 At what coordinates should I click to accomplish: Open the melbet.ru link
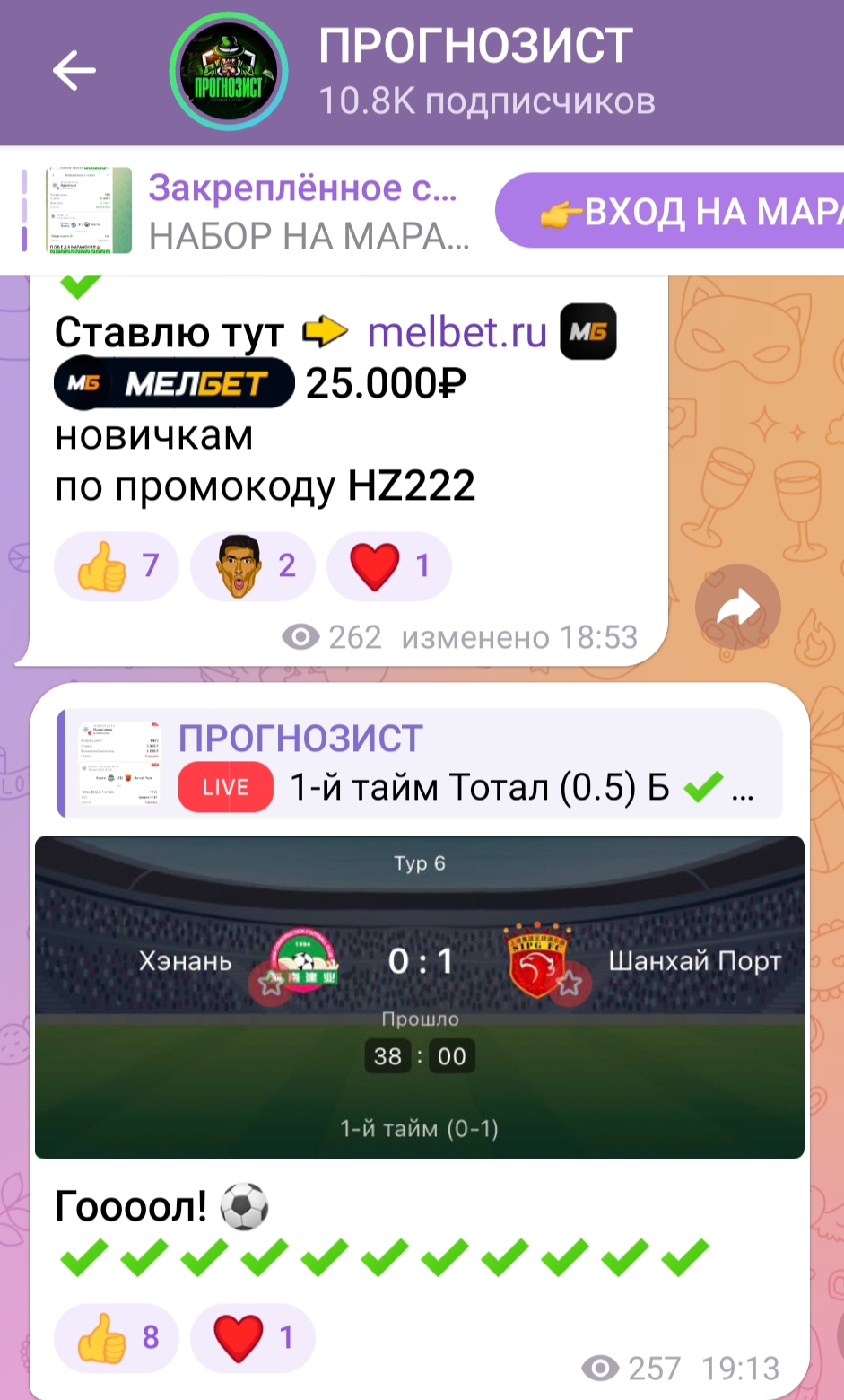click(457, 333)
